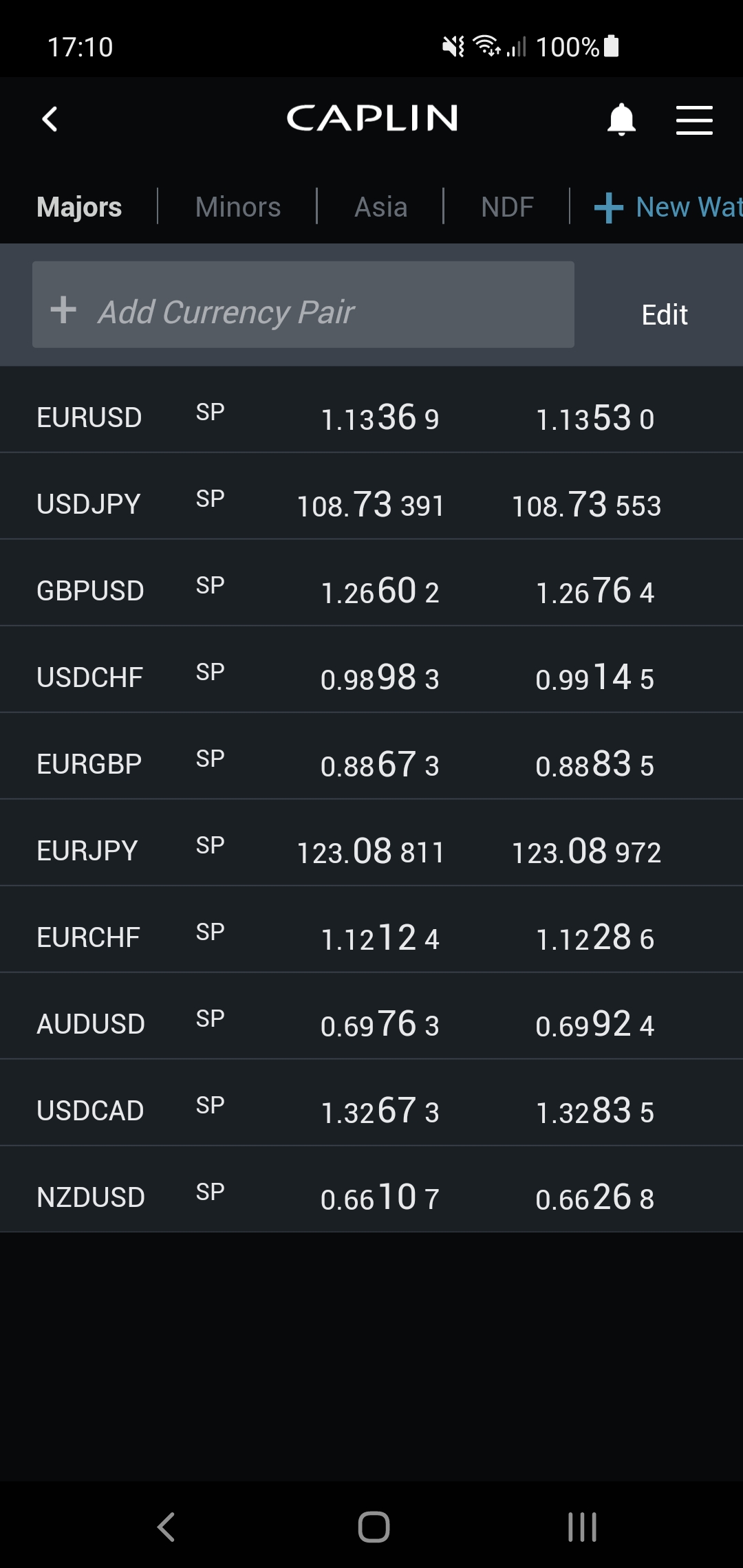The image size is (743, 1568).
Task: Select the NZDUSD row
Action: pos(91,1197)
